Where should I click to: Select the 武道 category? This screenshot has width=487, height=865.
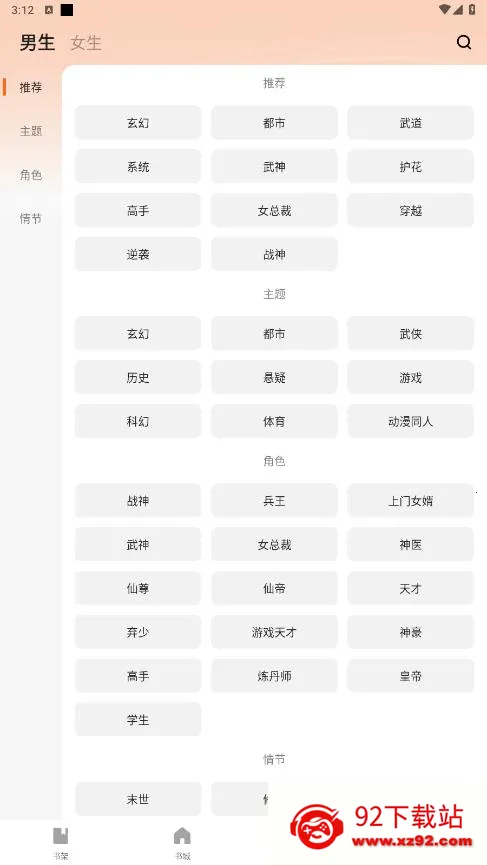(x=410, y=122)
